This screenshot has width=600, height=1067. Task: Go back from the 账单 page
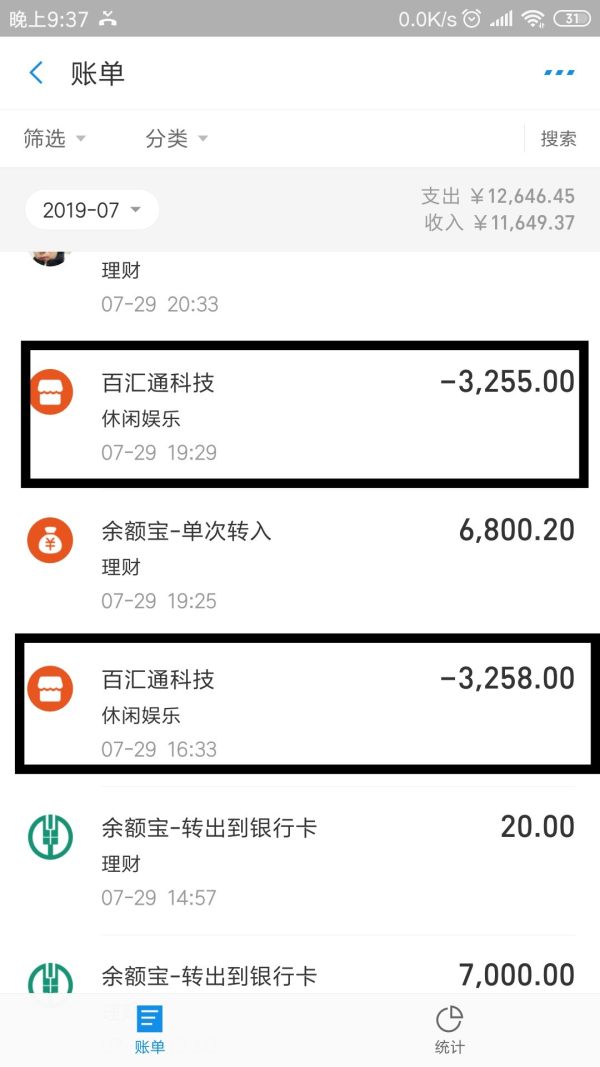pyautogui.click(x=36, y=73)
